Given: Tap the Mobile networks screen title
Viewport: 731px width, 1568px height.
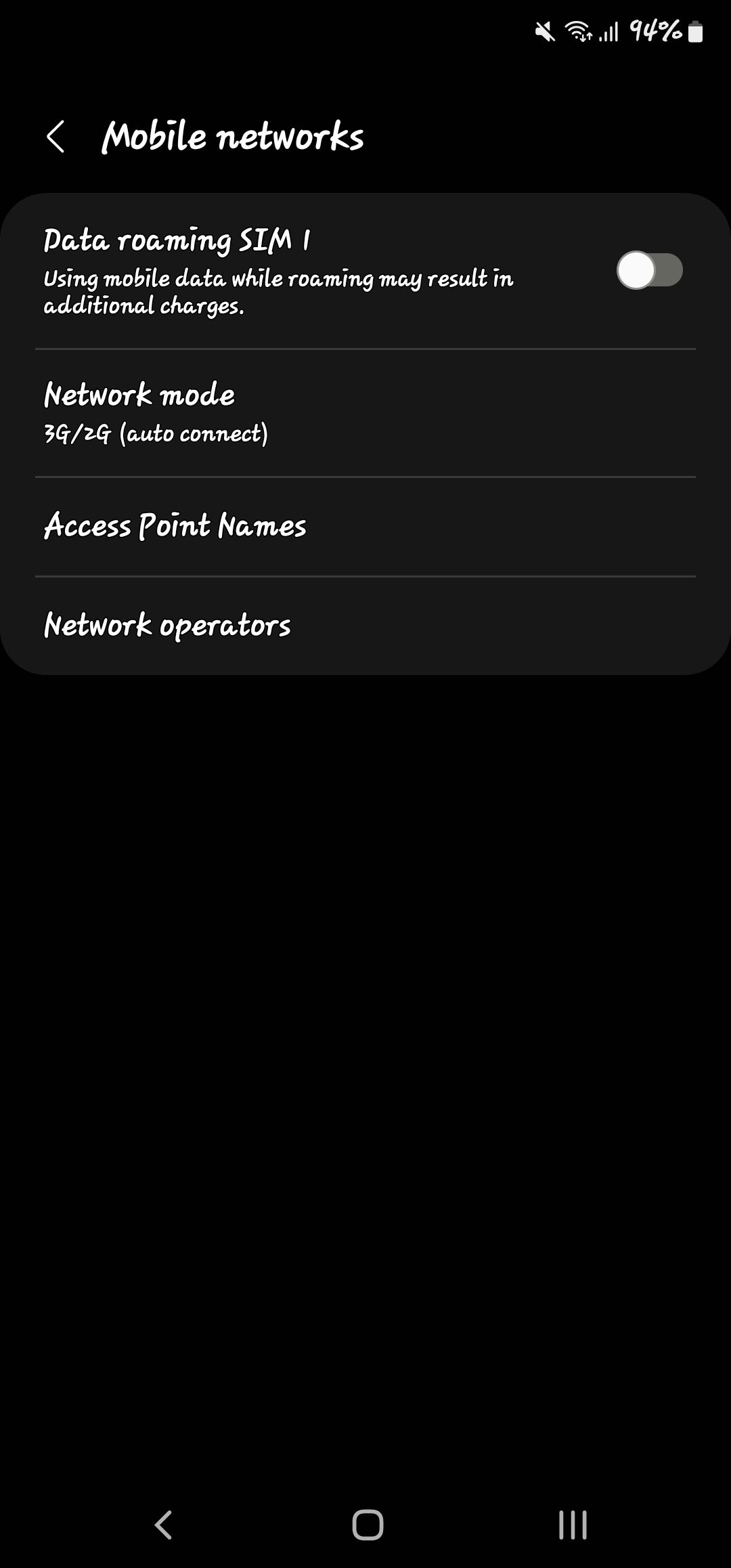Looking at the screenshot, I should 233,137.
